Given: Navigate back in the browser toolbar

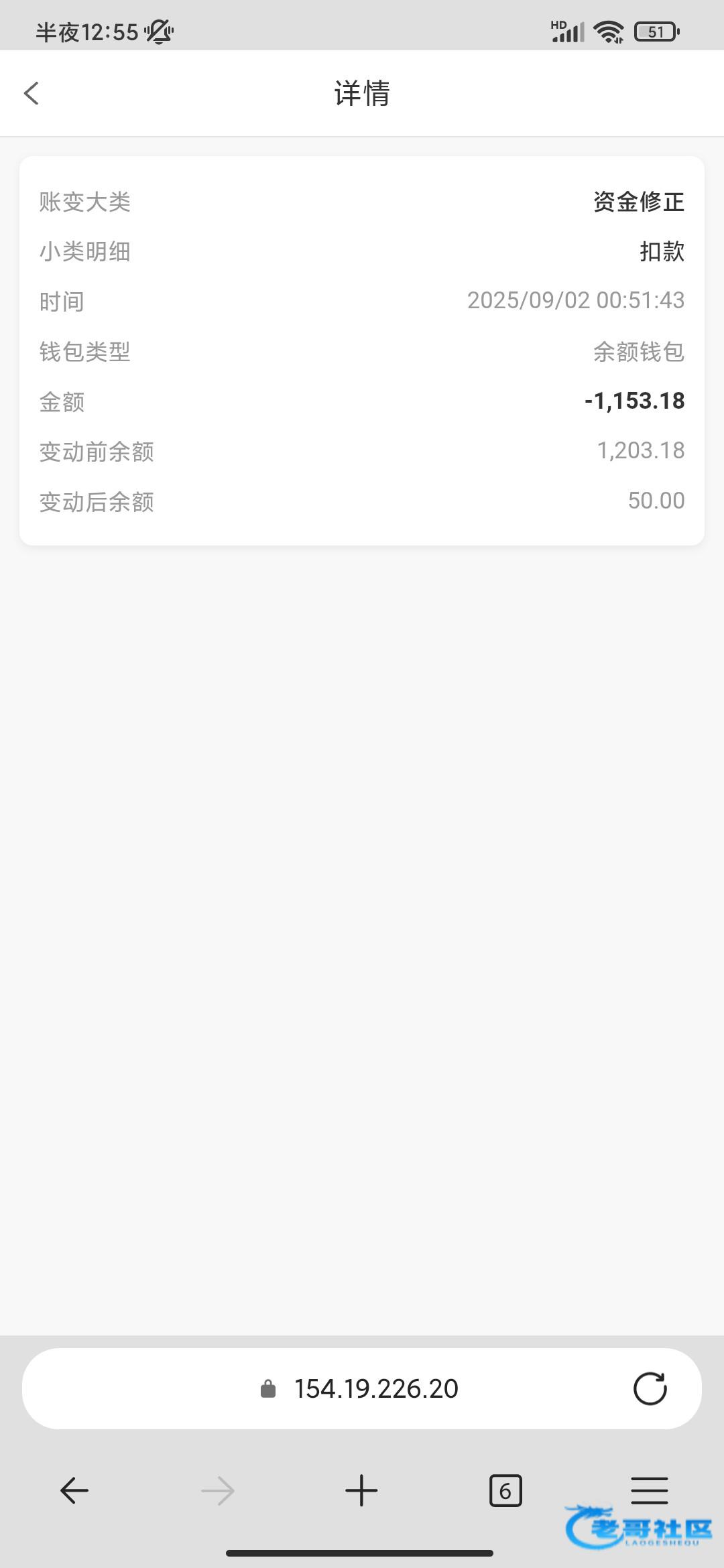Looking at the screenshot, I should point(74,1491).
